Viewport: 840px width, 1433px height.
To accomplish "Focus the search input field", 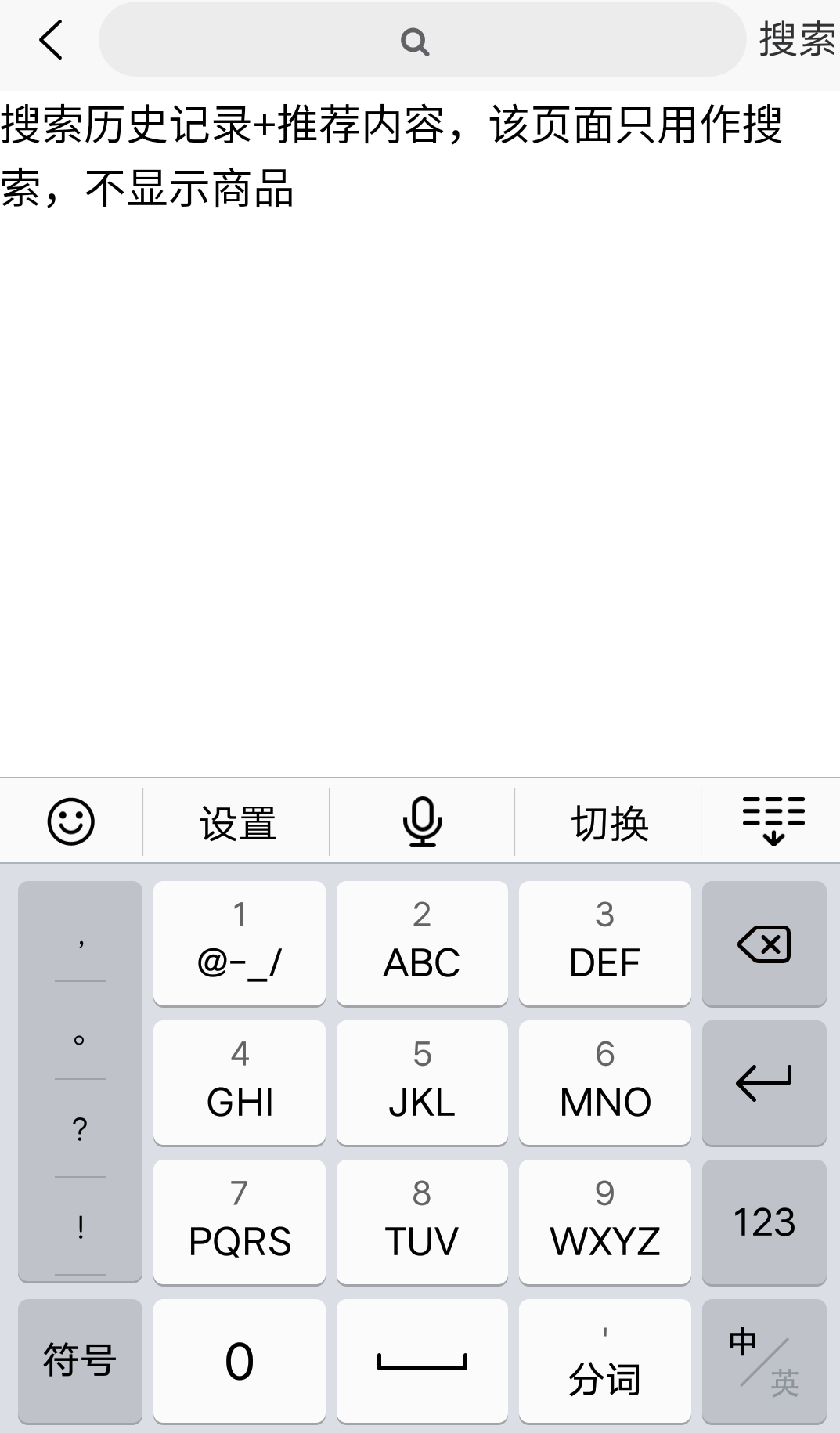I will point(422,40).
